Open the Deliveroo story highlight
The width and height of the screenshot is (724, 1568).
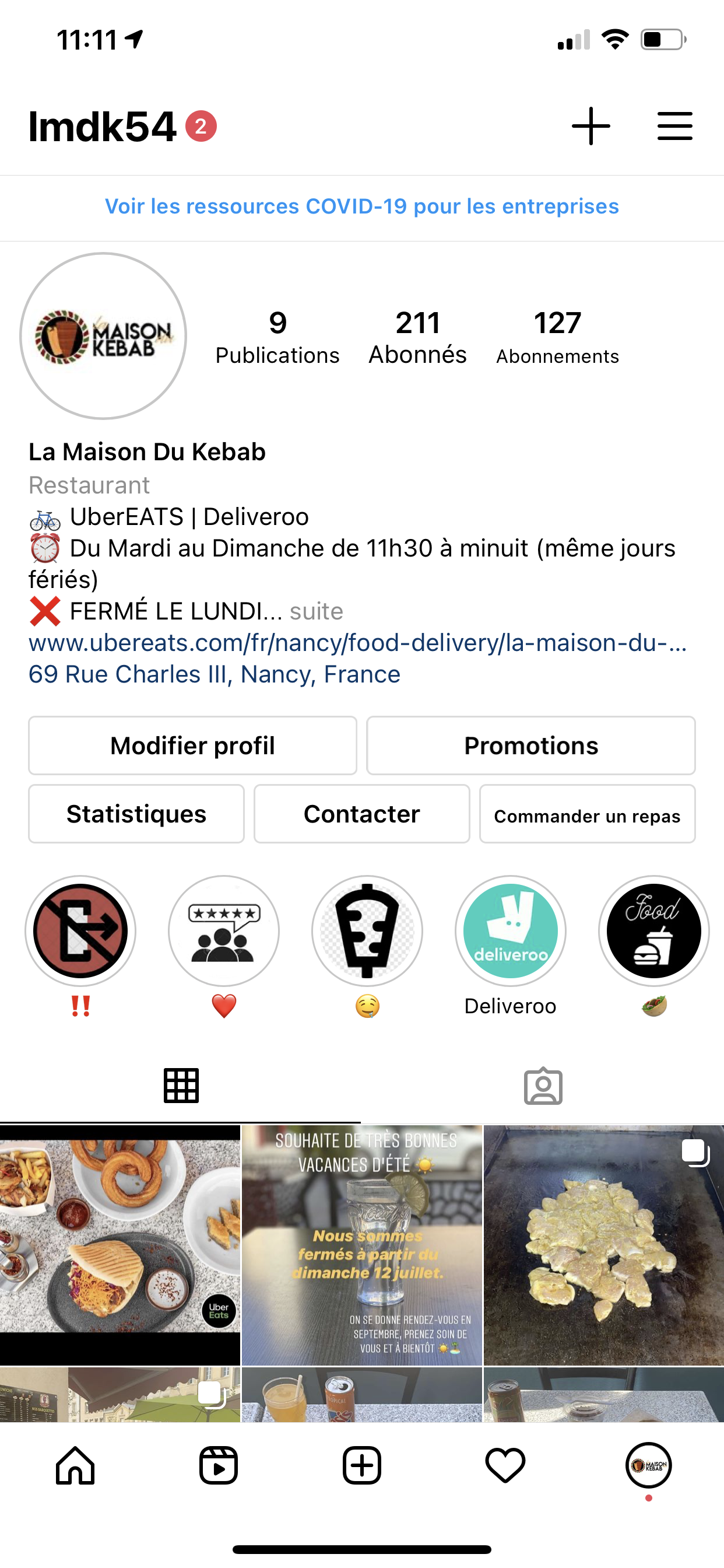[x=511, y=932]
